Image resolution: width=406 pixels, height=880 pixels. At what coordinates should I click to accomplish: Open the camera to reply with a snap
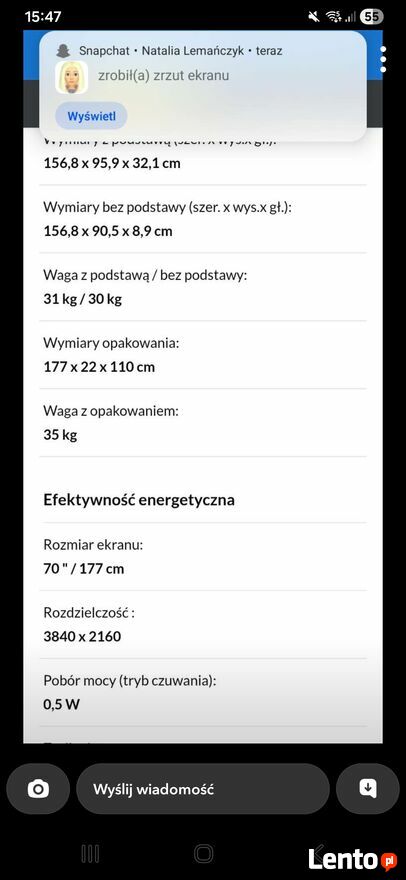coord(38,789)
